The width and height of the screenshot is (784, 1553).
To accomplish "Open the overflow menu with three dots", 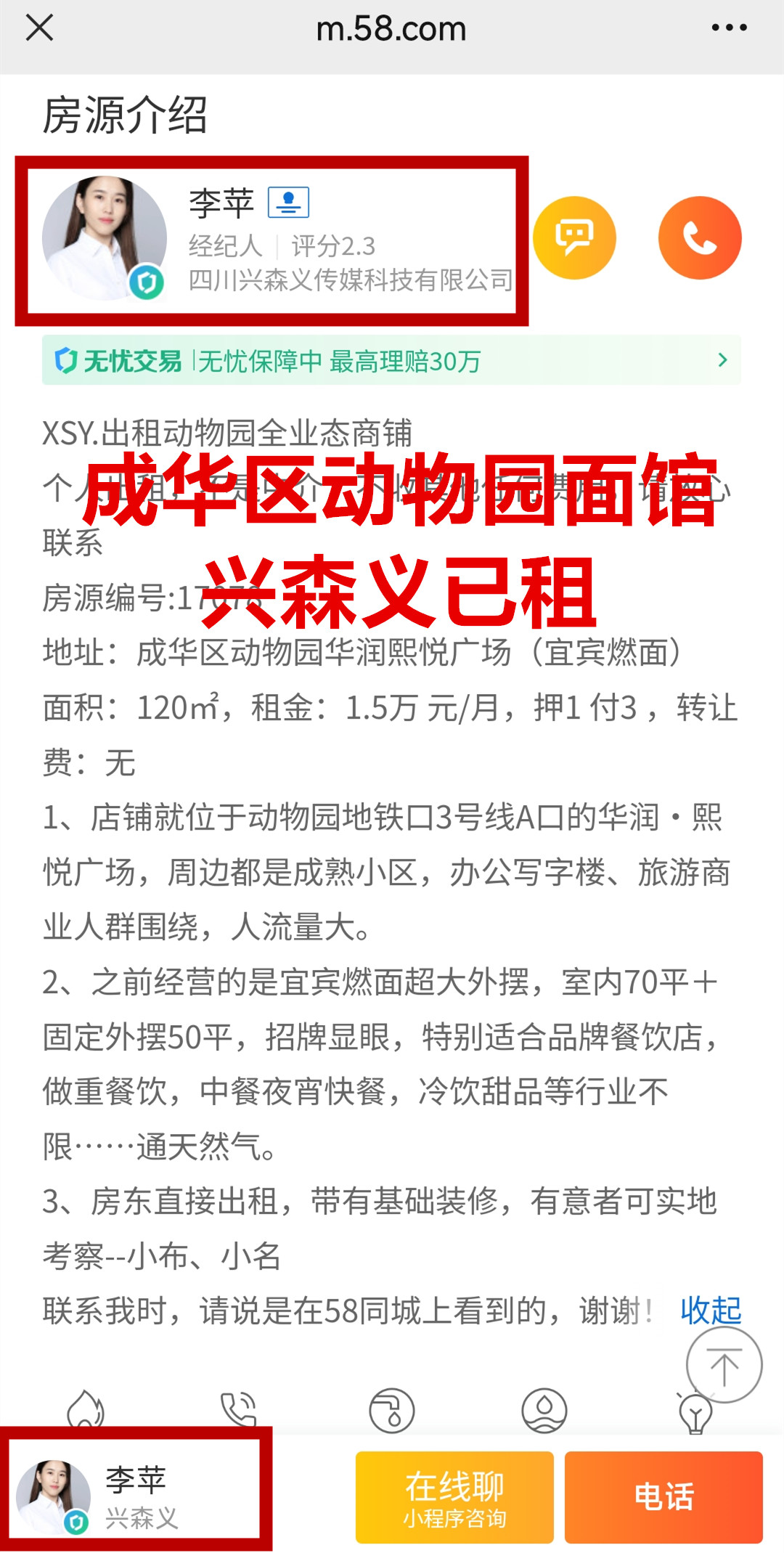I will (x=729, y=28).
